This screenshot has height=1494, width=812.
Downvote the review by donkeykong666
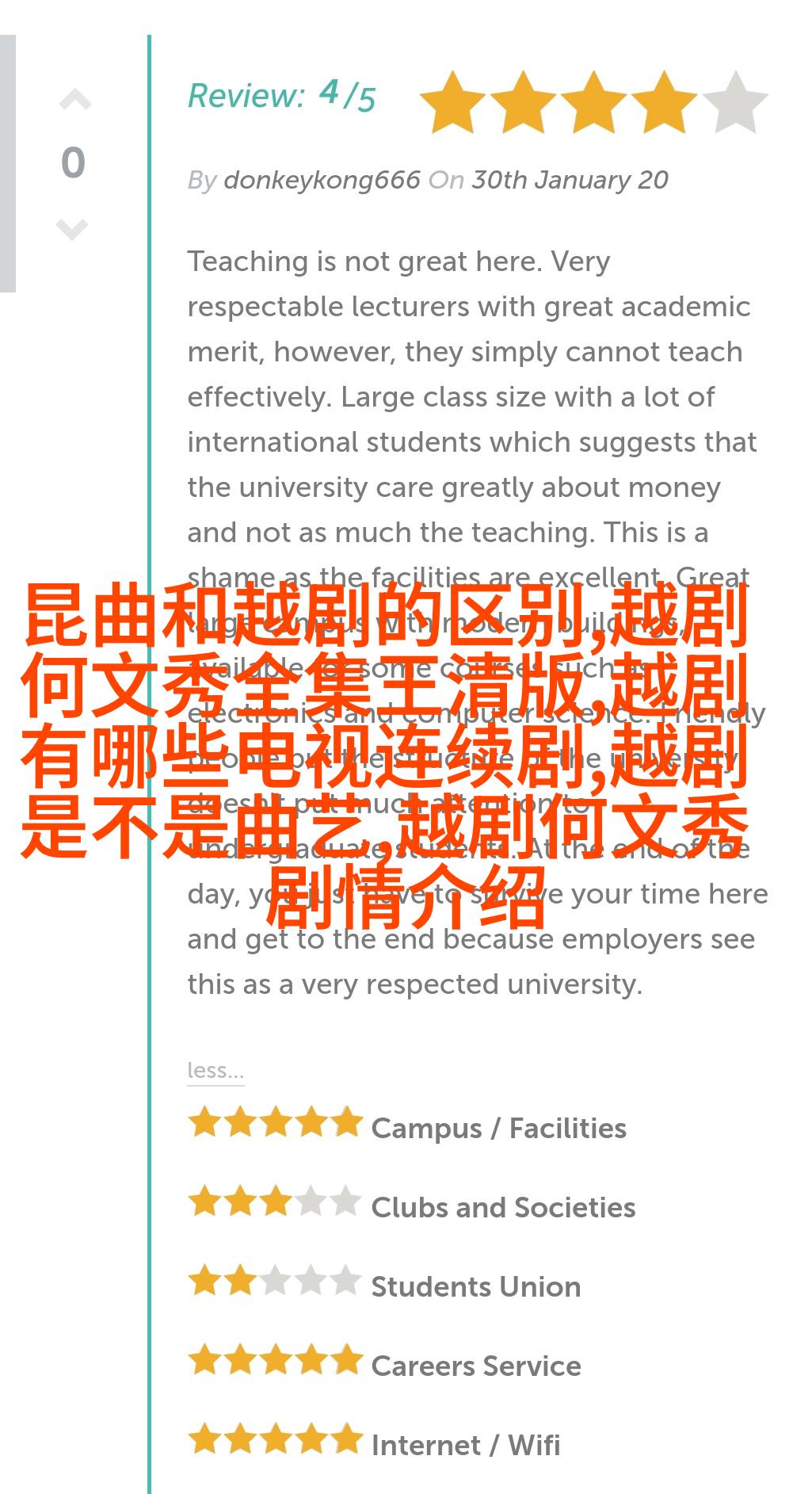pyautogui.click(x=73, y=228)
